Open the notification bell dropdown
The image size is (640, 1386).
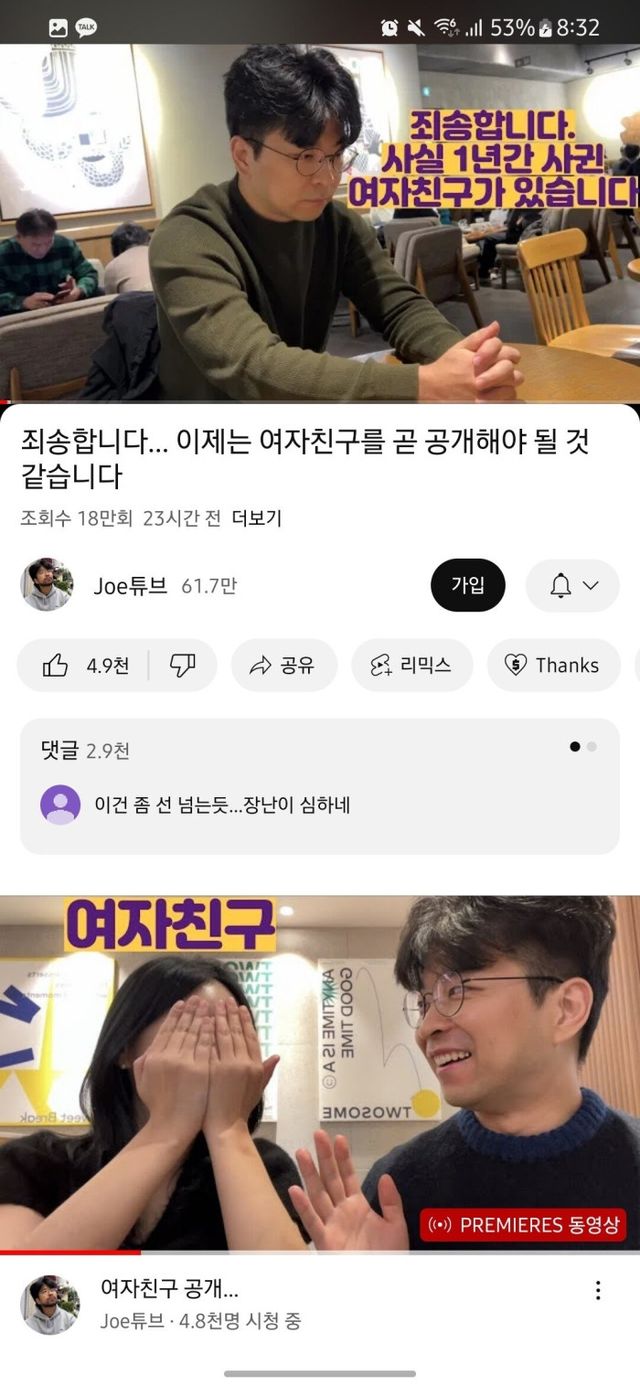pyautogui.click(x=573, y=586)
